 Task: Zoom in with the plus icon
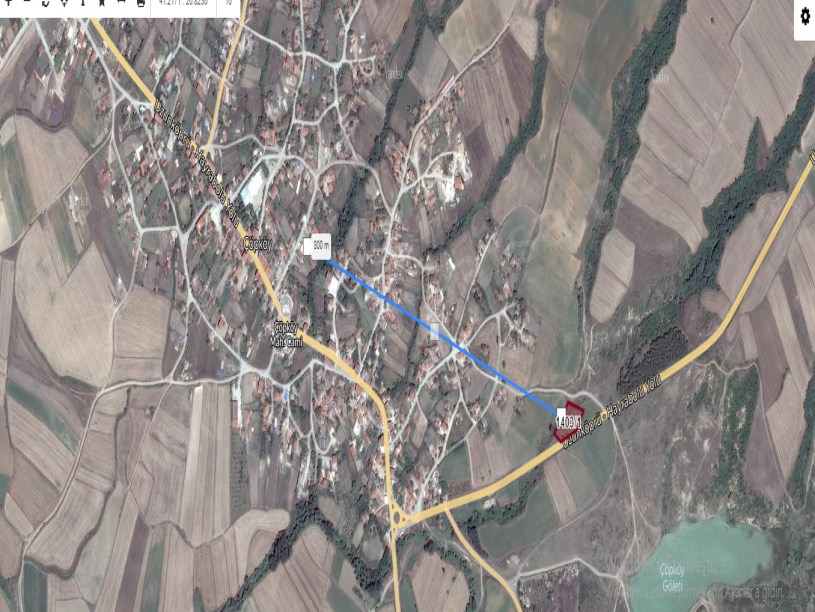pyautogui.click(x=8, y=2)
